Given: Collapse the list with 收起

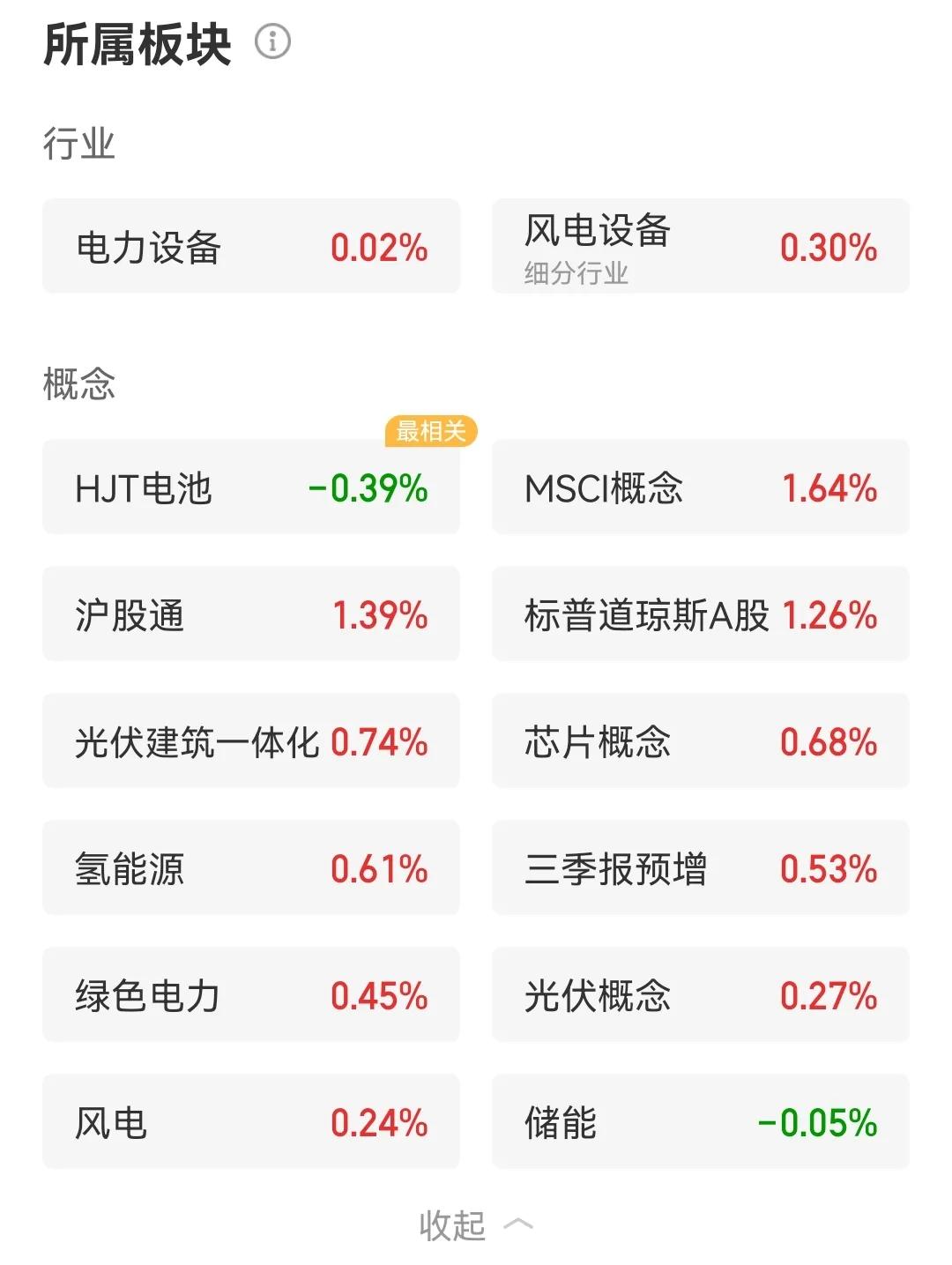Looking at the screenshot, I should pyautogui.click(x=475, y=1224).
